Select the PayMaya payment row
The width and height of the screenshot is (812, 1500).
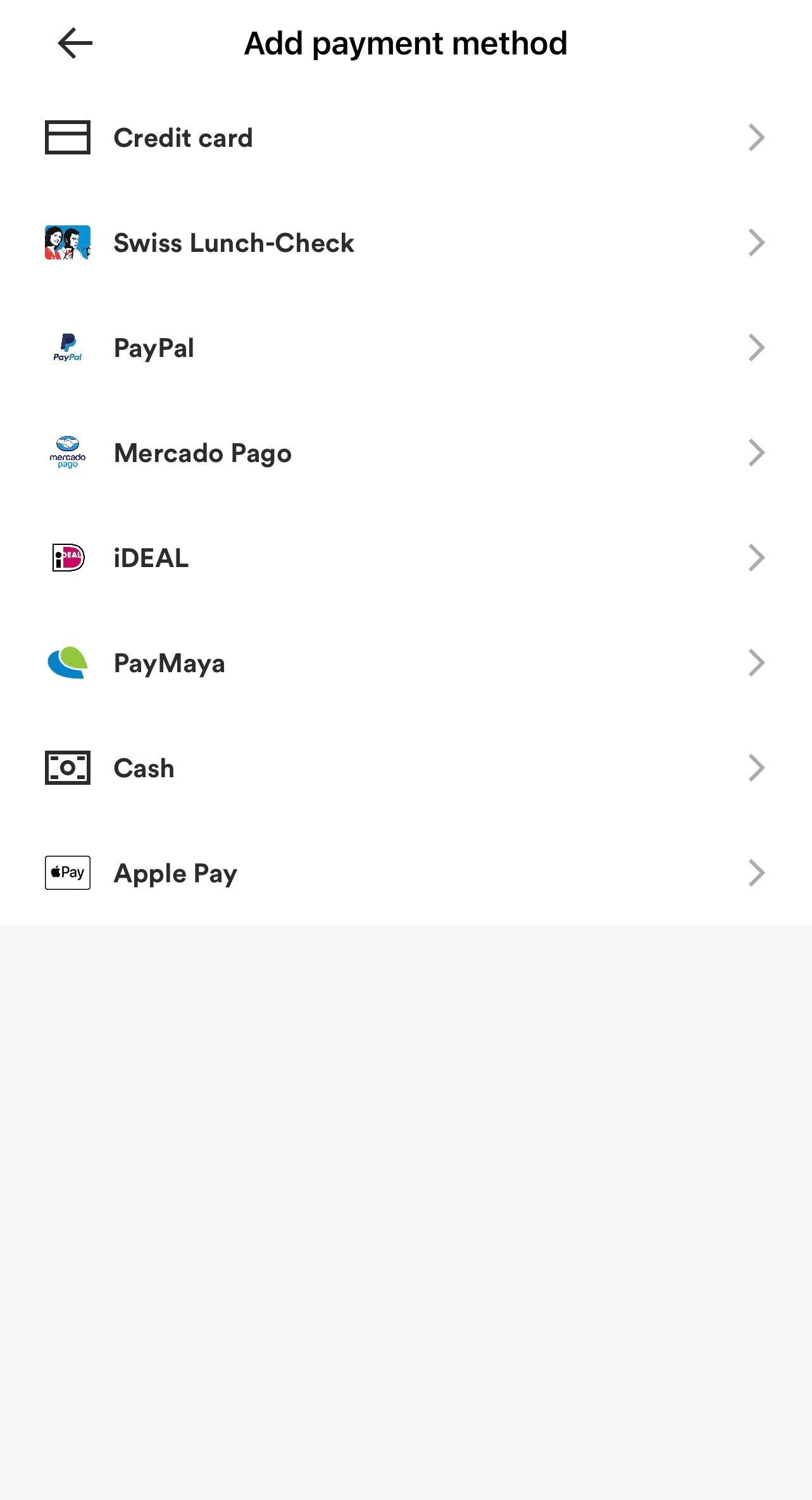[x=170, y=663]
